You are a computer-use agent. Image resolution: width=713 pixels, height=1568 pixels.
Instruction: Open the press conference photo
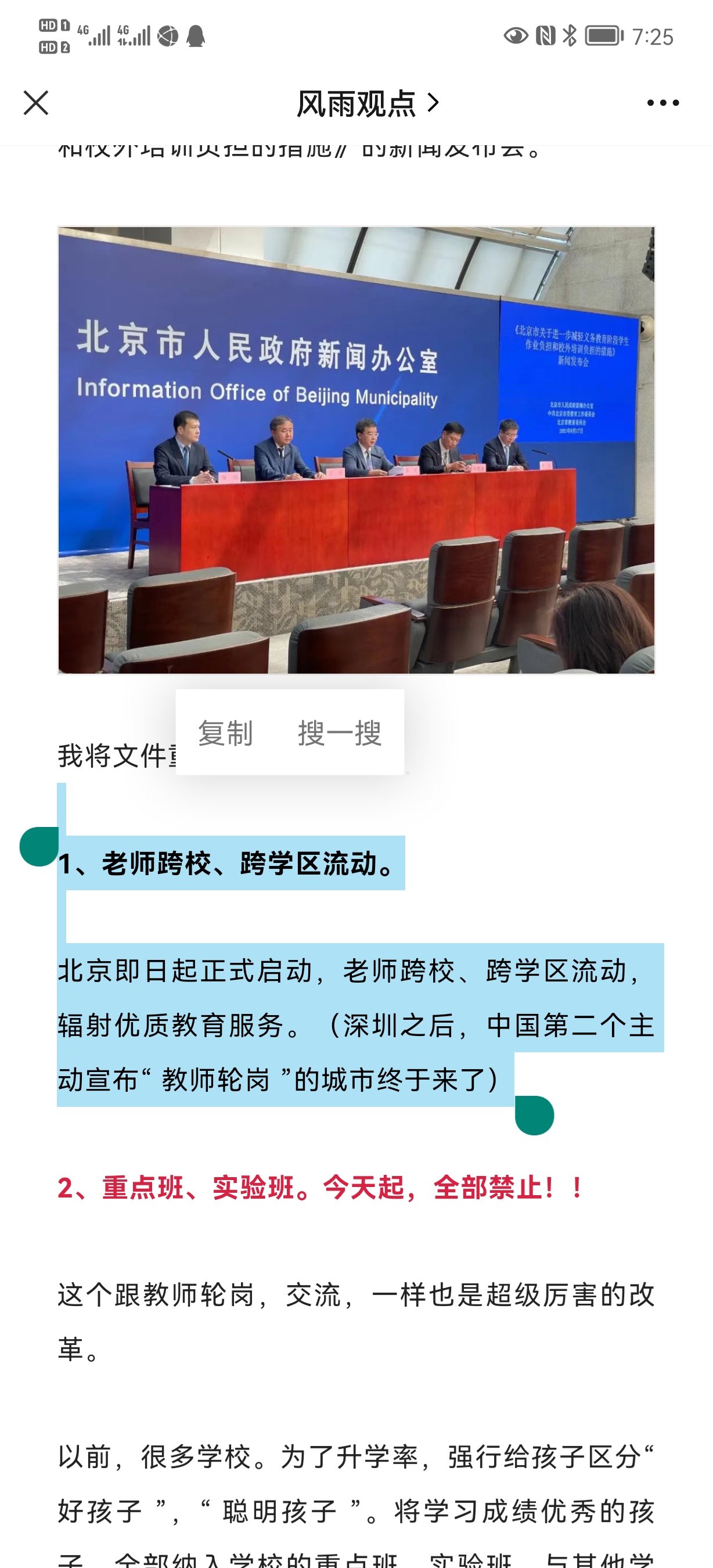[x=356, y=451]
